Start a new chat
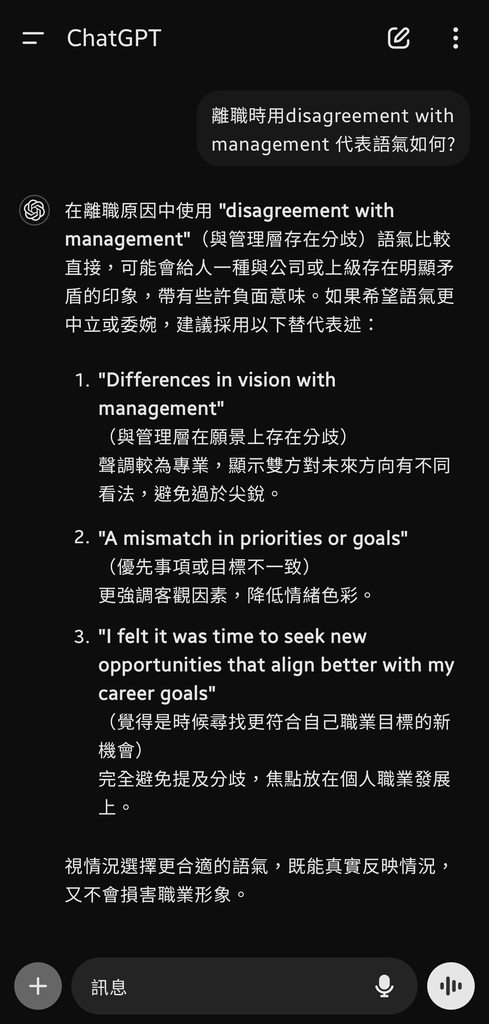 pos(399,38)
